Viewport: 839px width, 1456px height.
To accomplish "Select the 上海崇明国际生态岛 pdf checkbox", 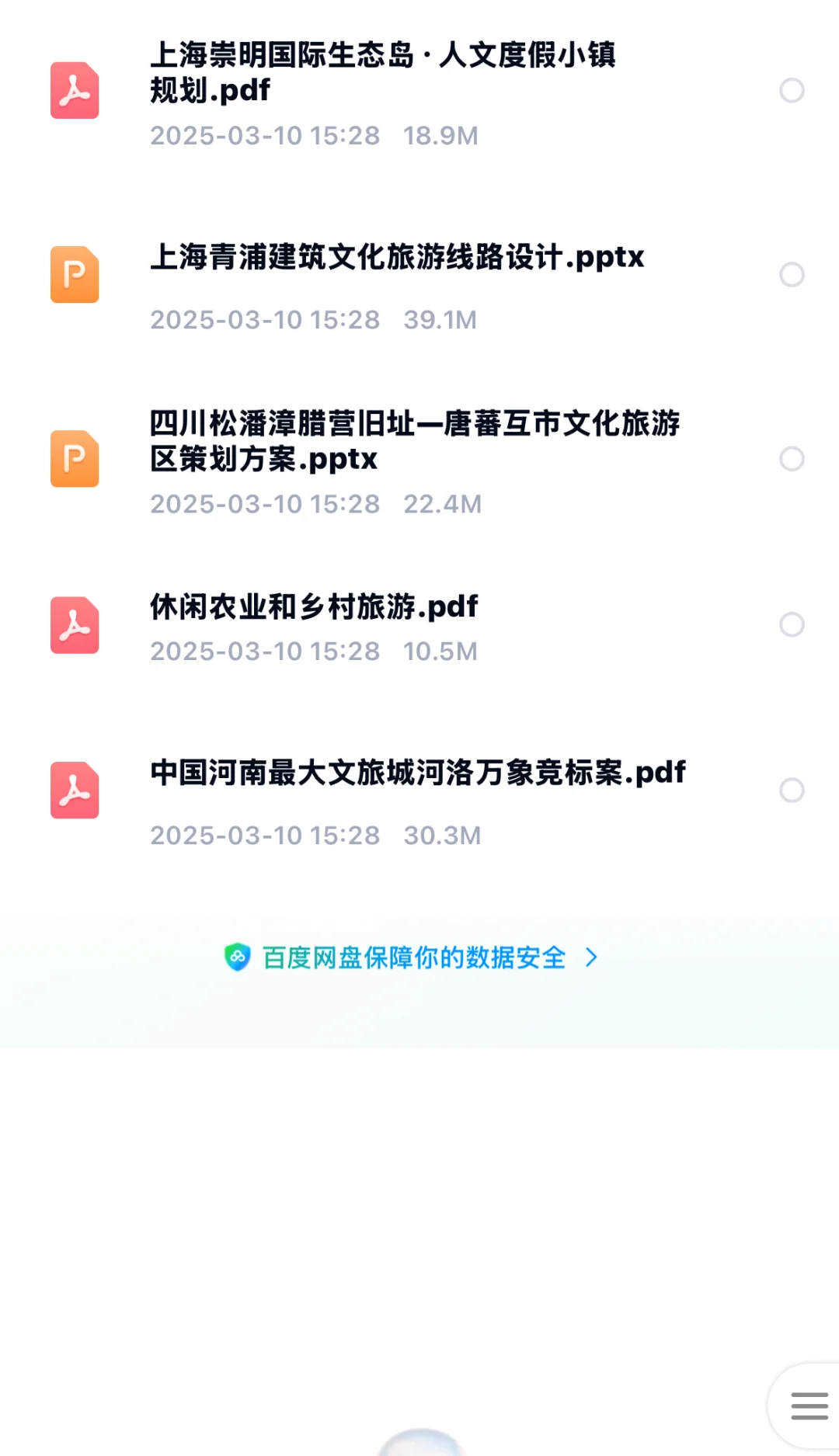I will (792, 90).
